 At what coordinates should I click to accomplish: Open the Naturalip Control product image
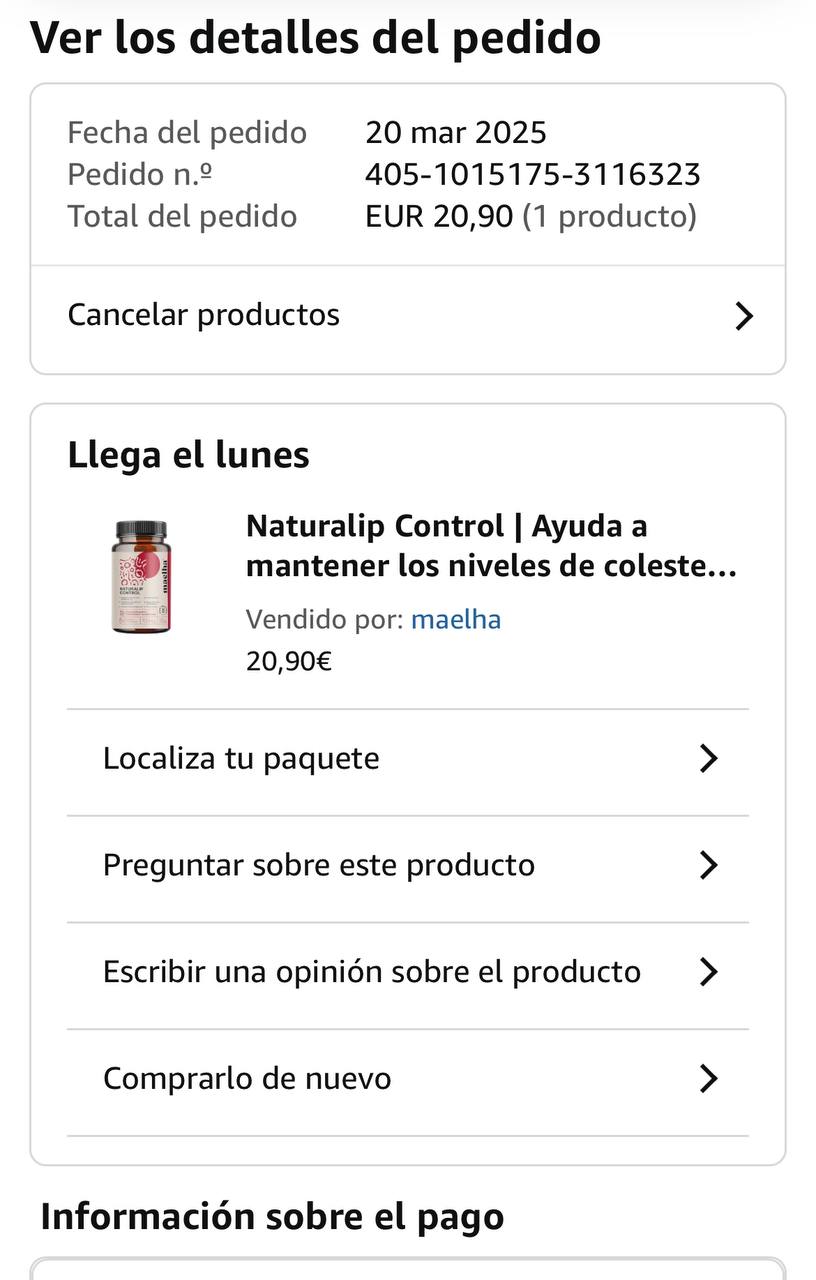[140, 576]
